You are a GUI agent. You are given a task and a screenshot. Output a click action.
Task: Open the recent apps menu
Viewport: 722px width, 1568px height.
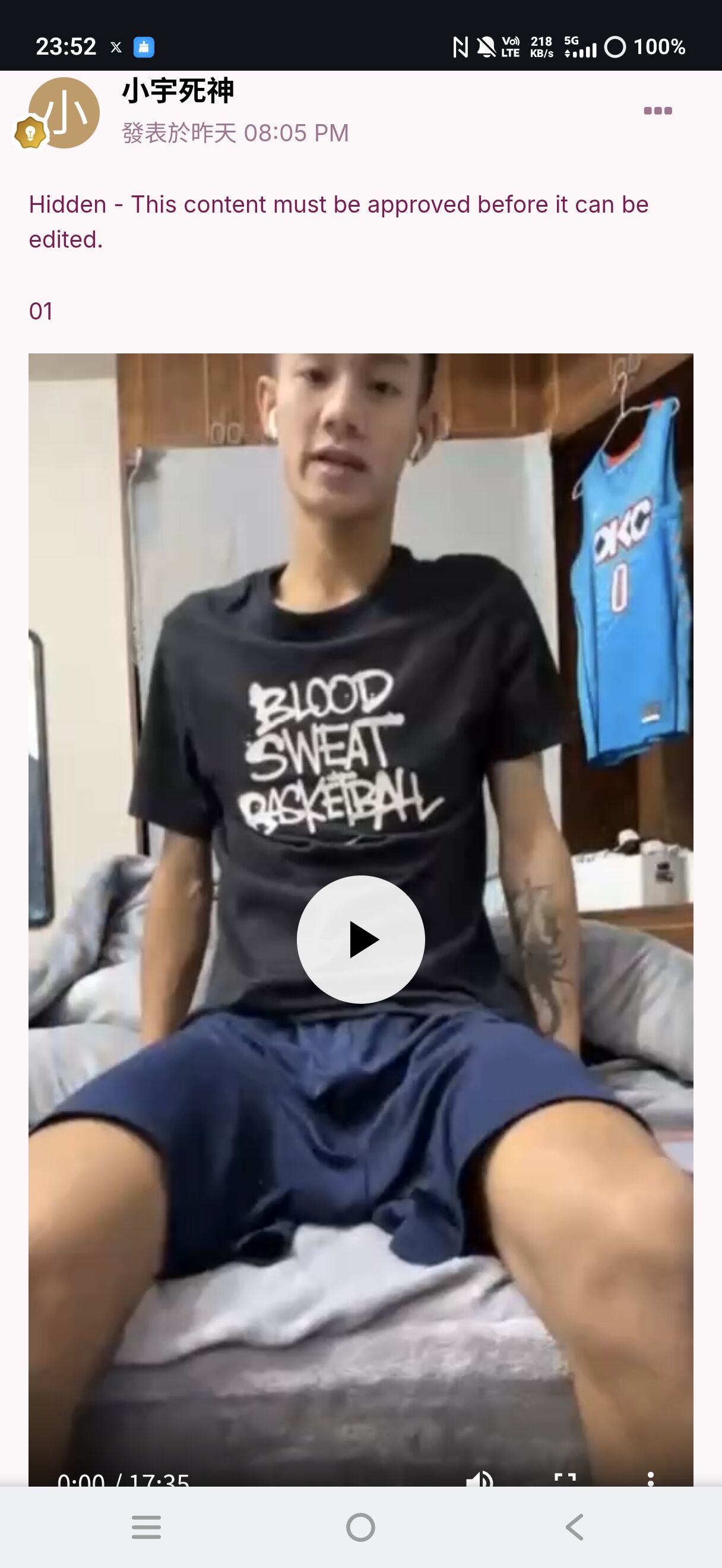[x=147, y=1527]
